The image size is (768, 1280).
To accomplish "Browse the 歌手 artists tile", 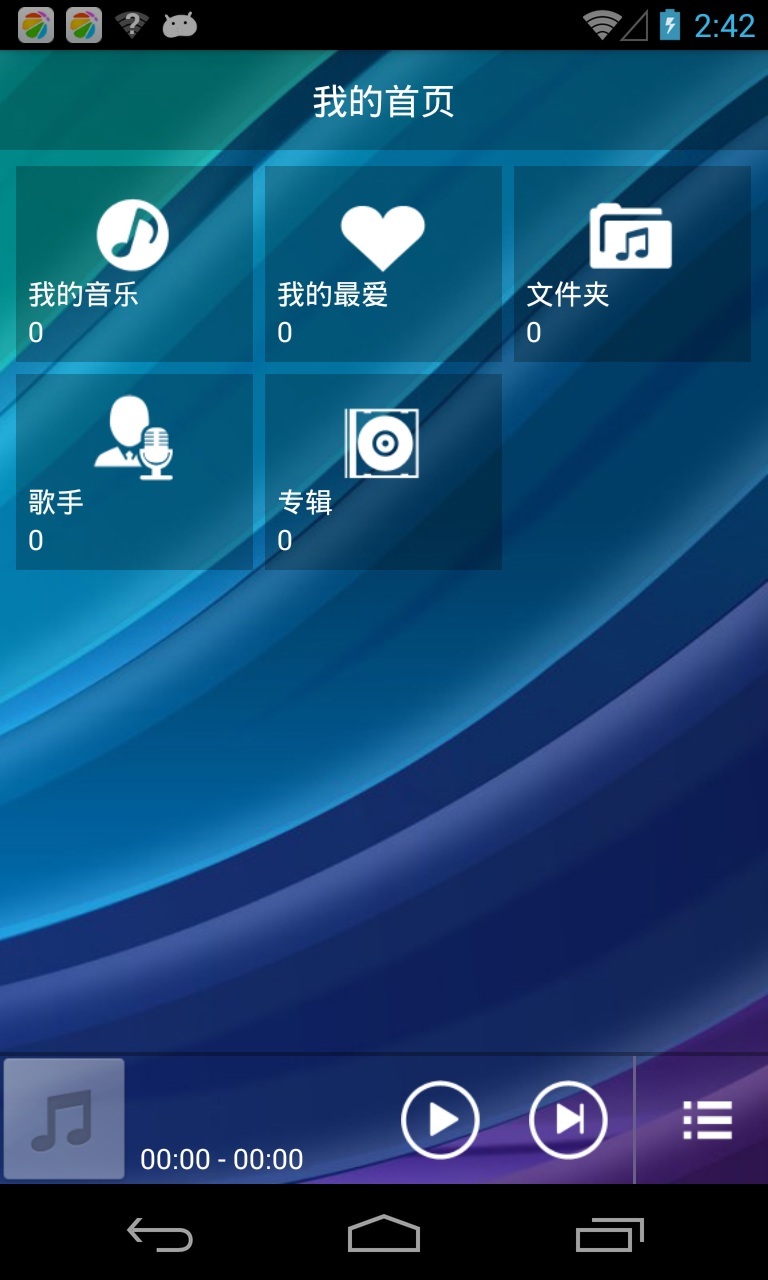I will (x=134, y=472).
